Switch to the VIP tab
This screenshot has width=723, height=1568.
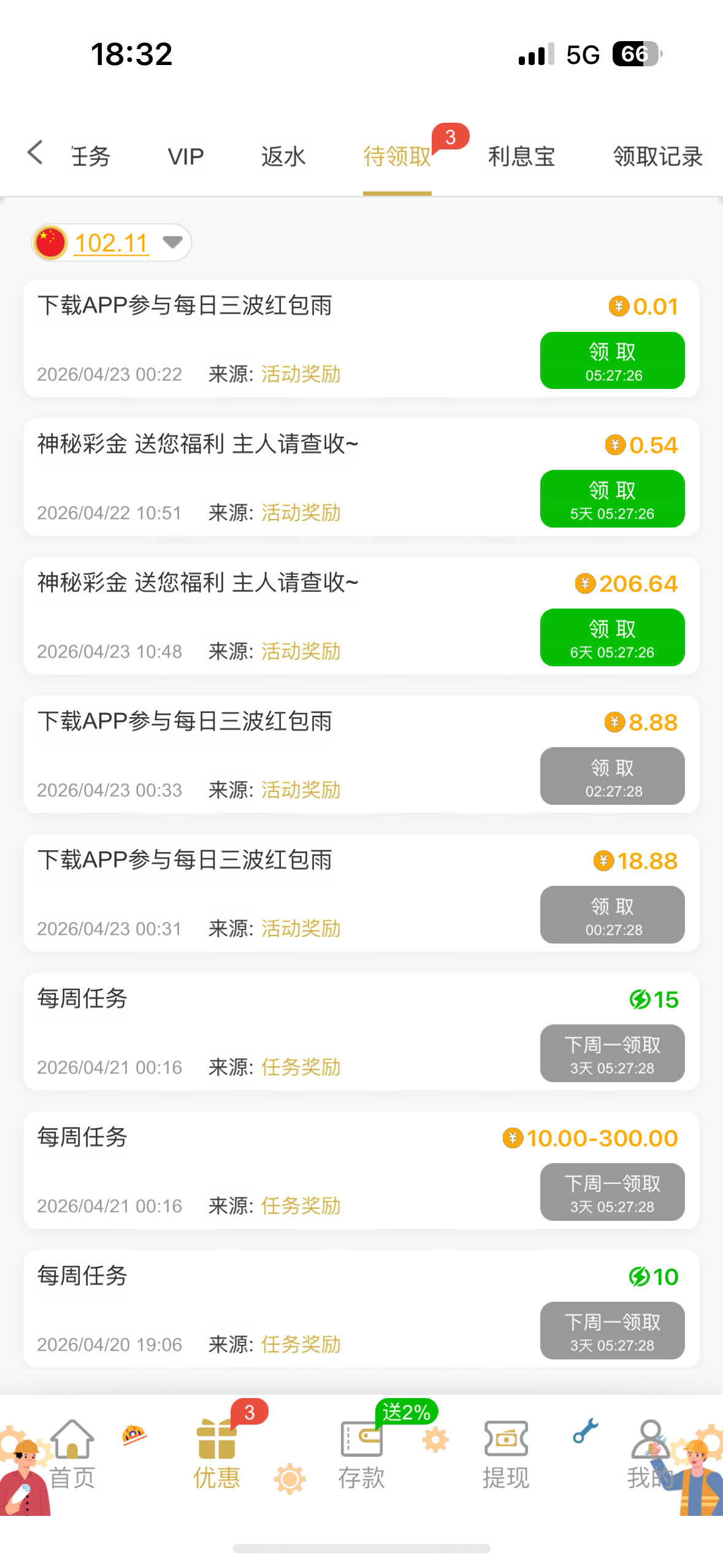coord(185,156)
